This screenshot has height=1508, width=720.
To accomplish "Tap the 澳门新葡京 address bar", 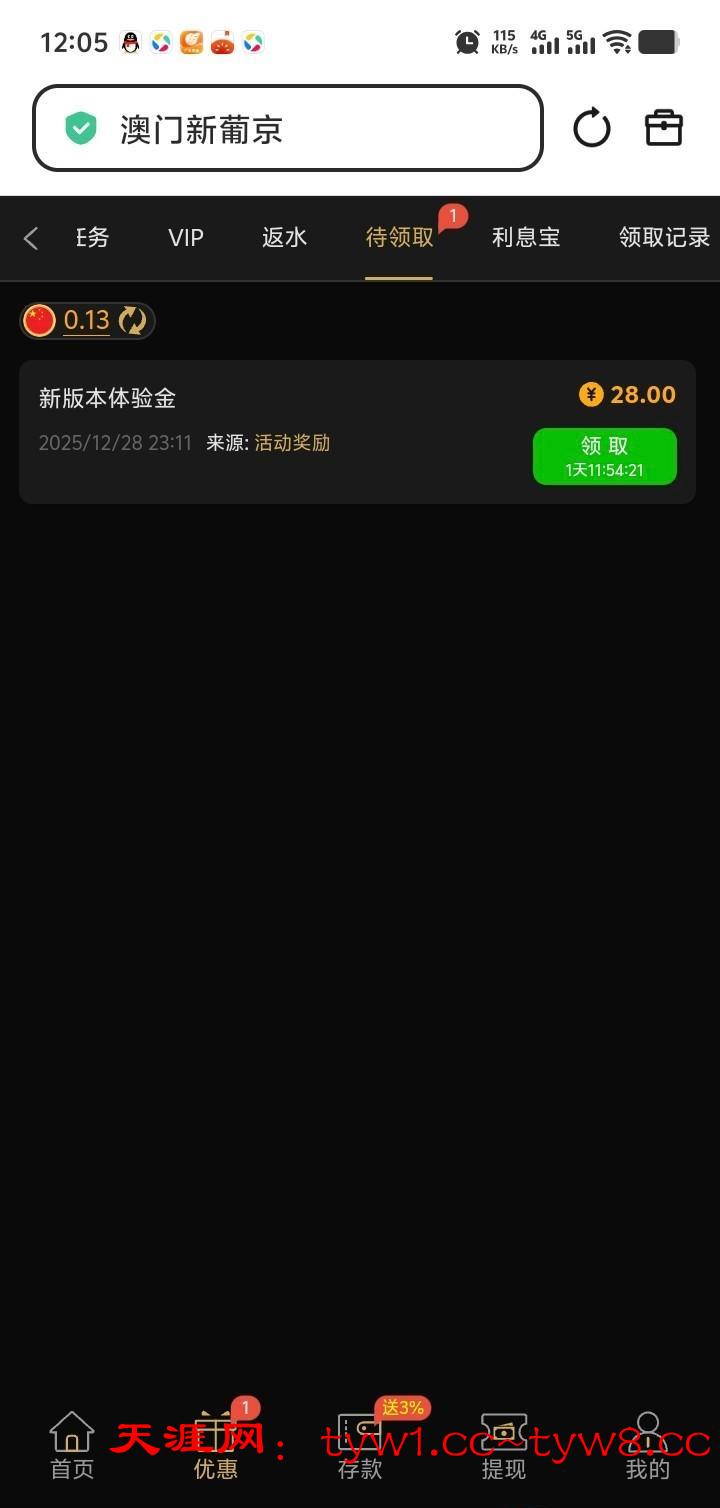I will (288, 129).
